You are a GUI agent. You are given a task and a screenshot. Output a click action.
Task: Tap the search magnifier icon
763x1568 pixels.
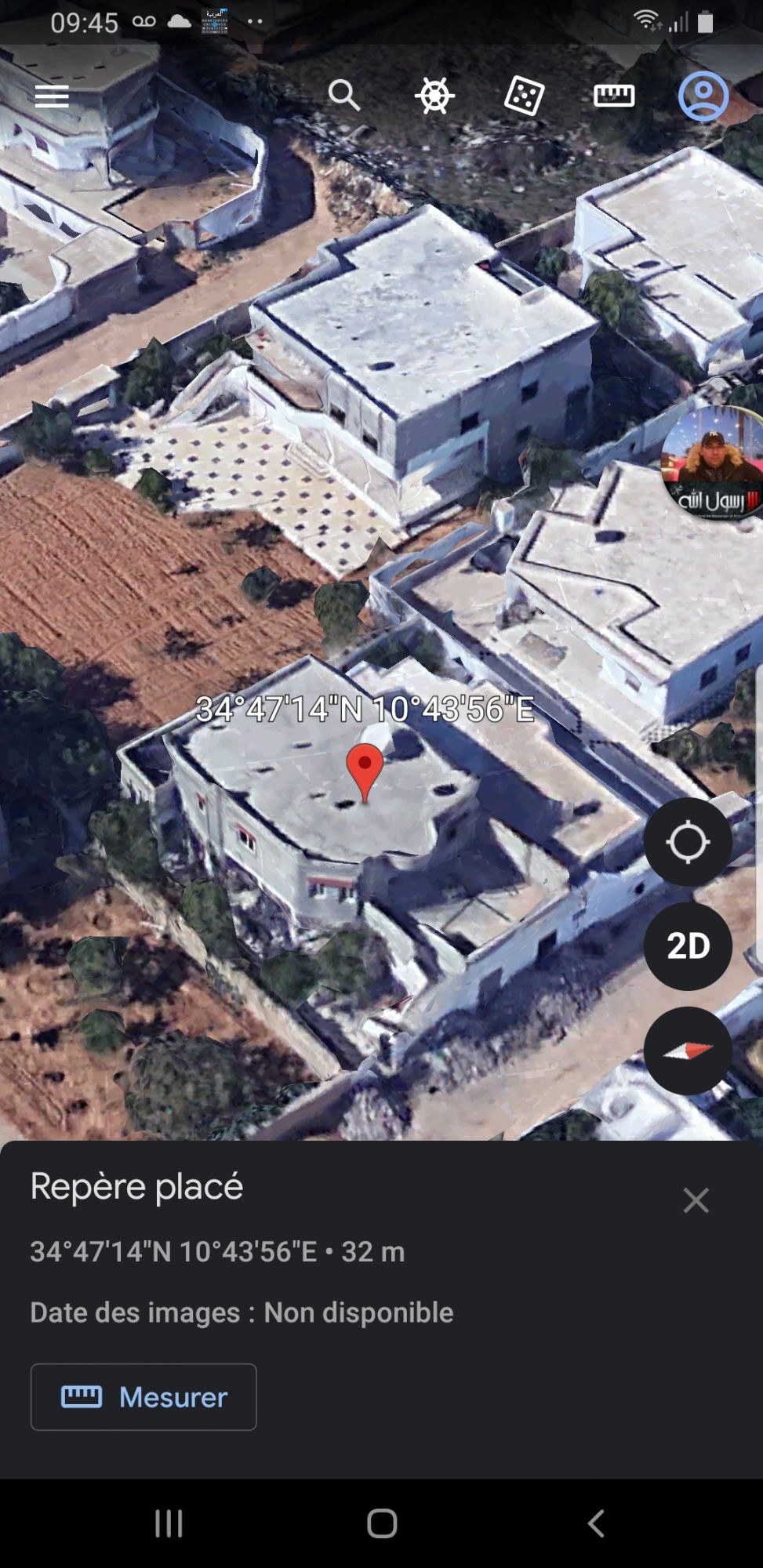point(343,96)
